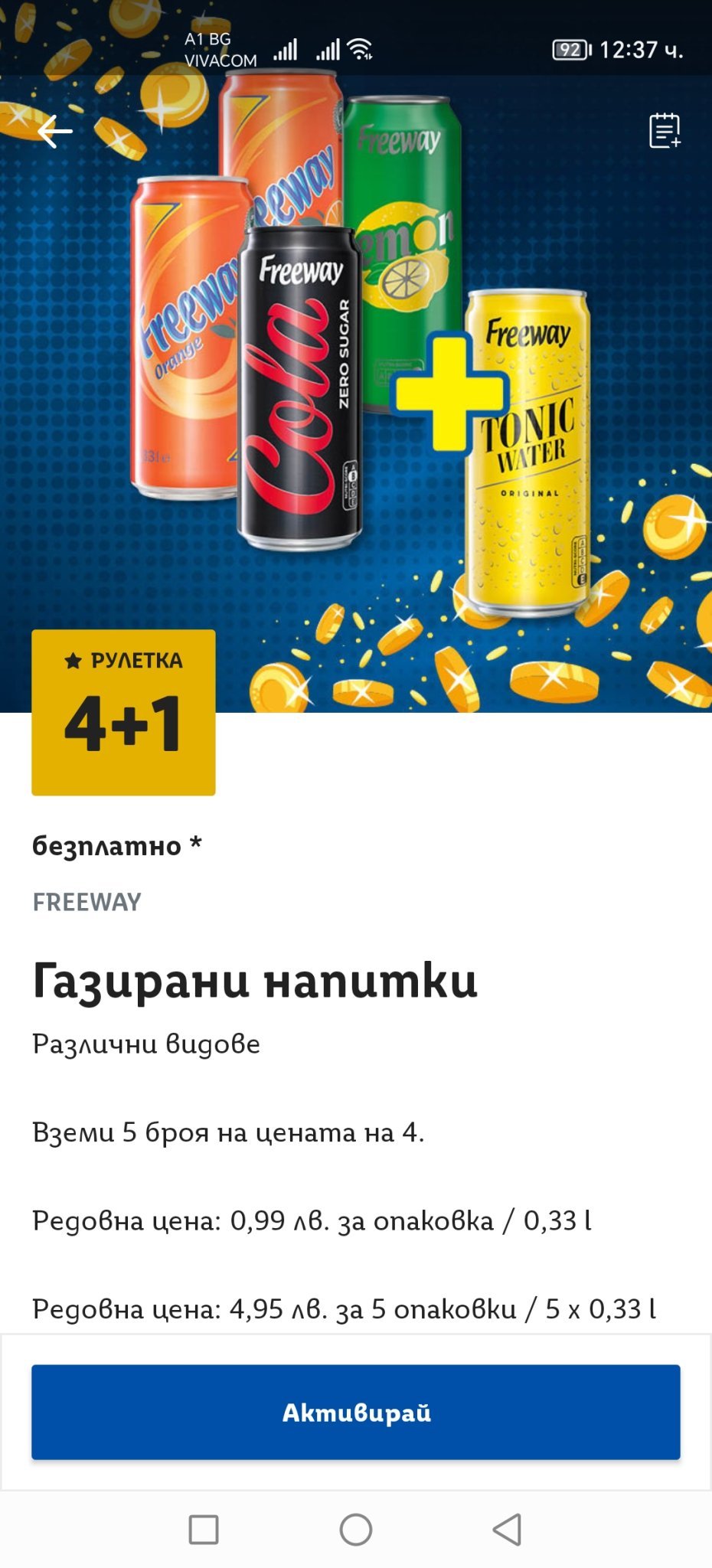712x1568 pixels.
Task: Go to the phone's home screen
Action: point(356,1530)
